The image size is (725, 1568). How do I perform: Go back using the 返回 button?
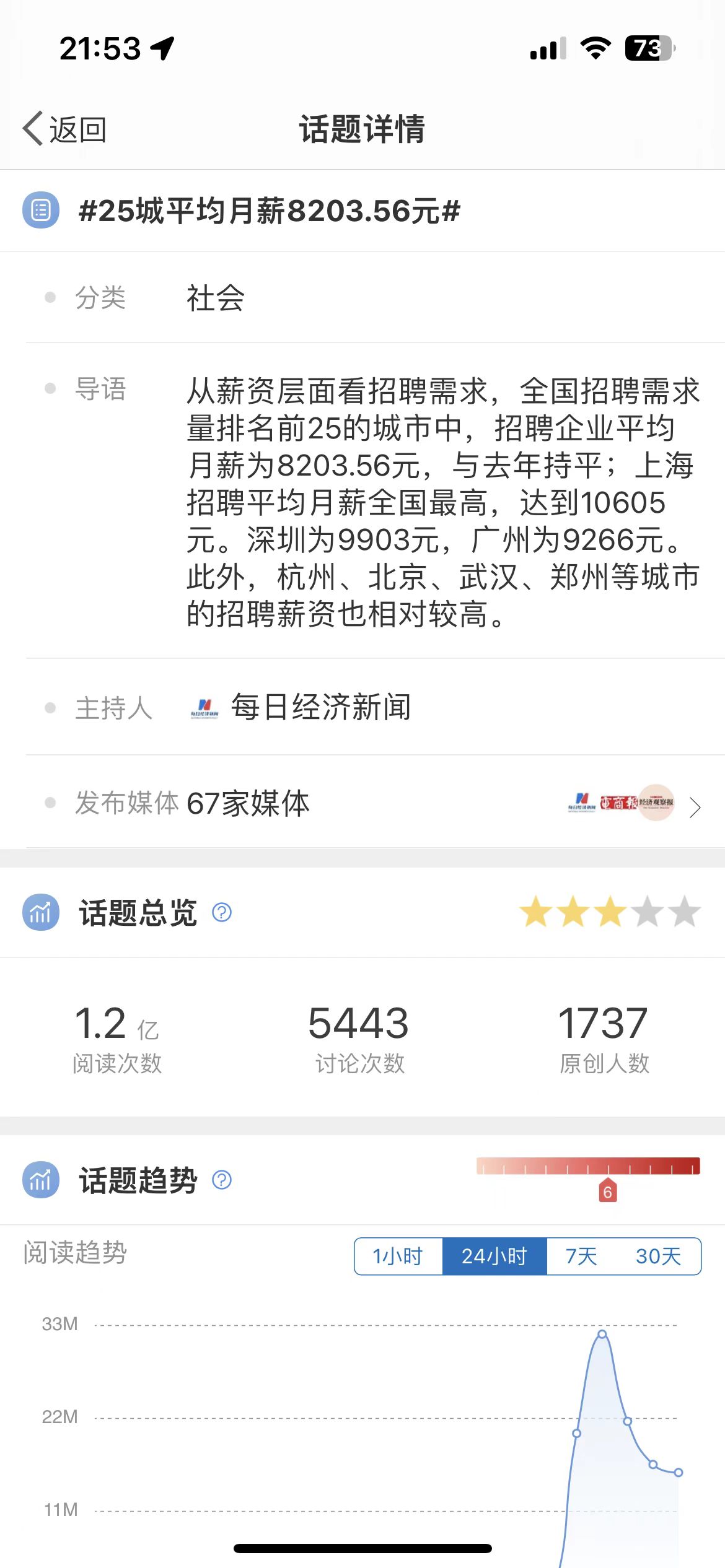(x=64, y=129)
